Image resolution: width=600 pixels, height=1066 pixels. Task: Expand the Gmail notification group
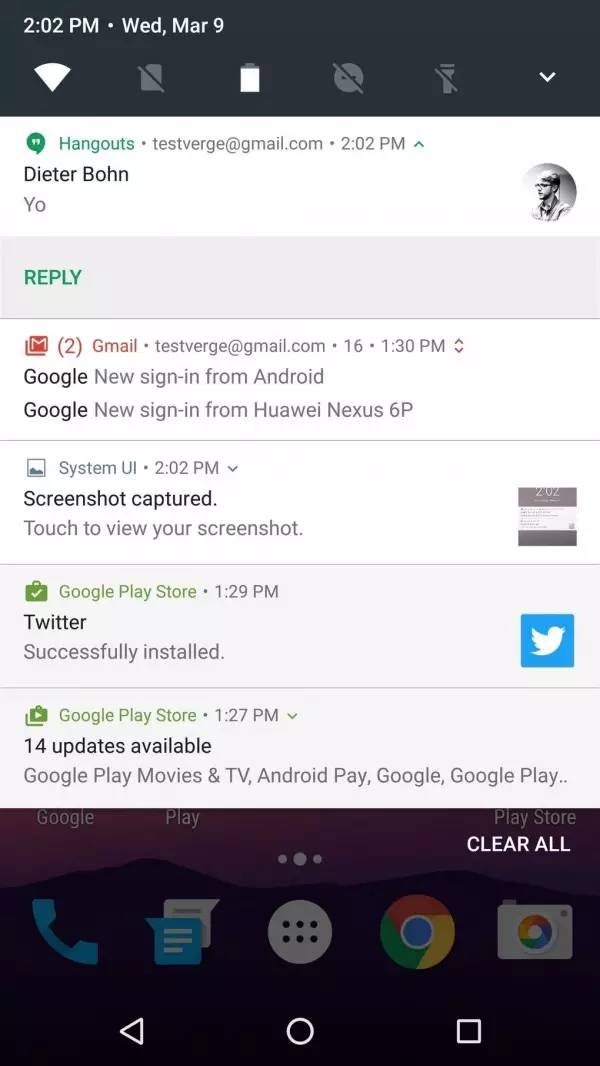tap(459, 346)
